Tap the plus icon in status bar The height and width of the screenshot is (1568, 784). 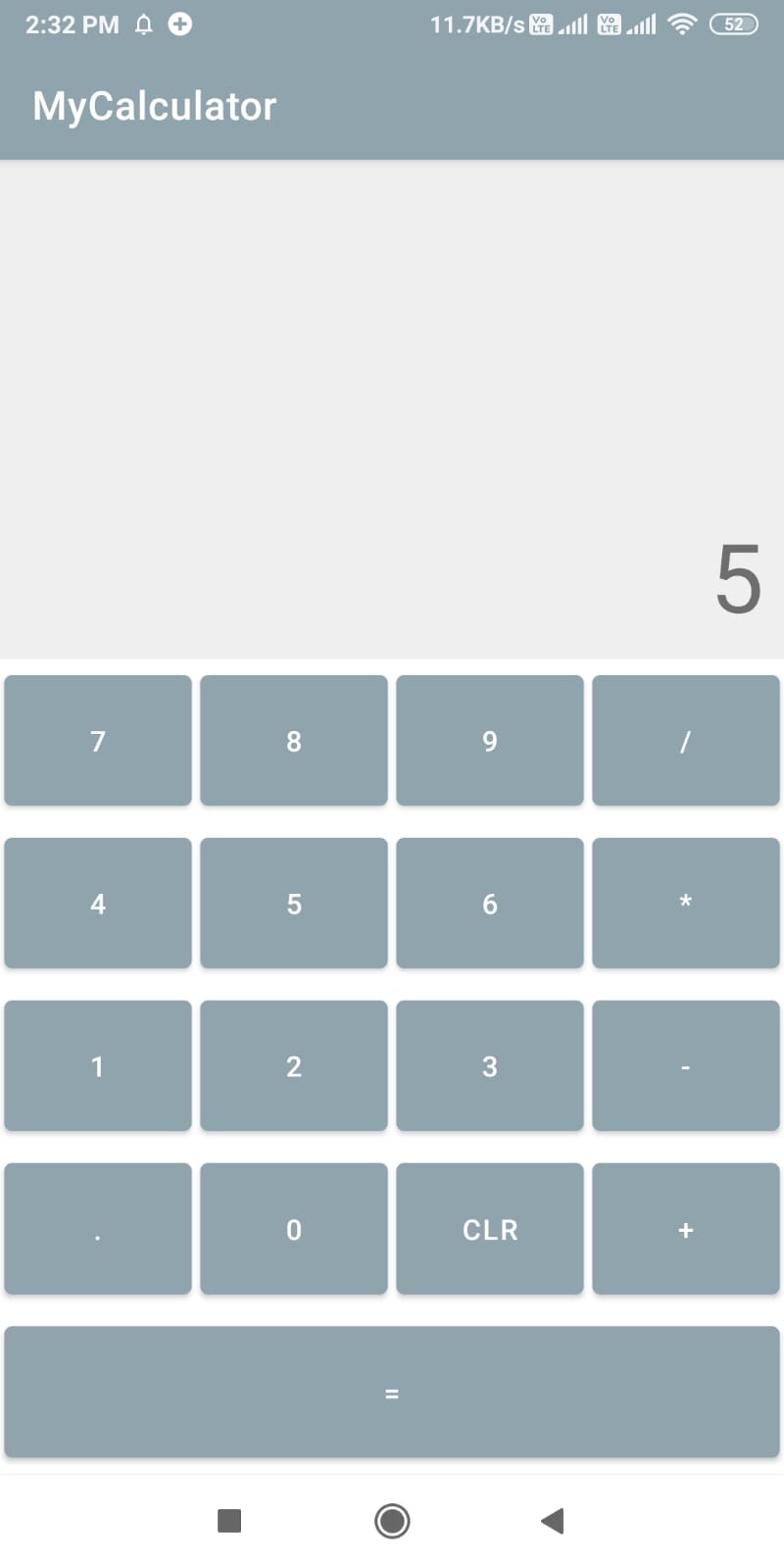tap(180, 24)
